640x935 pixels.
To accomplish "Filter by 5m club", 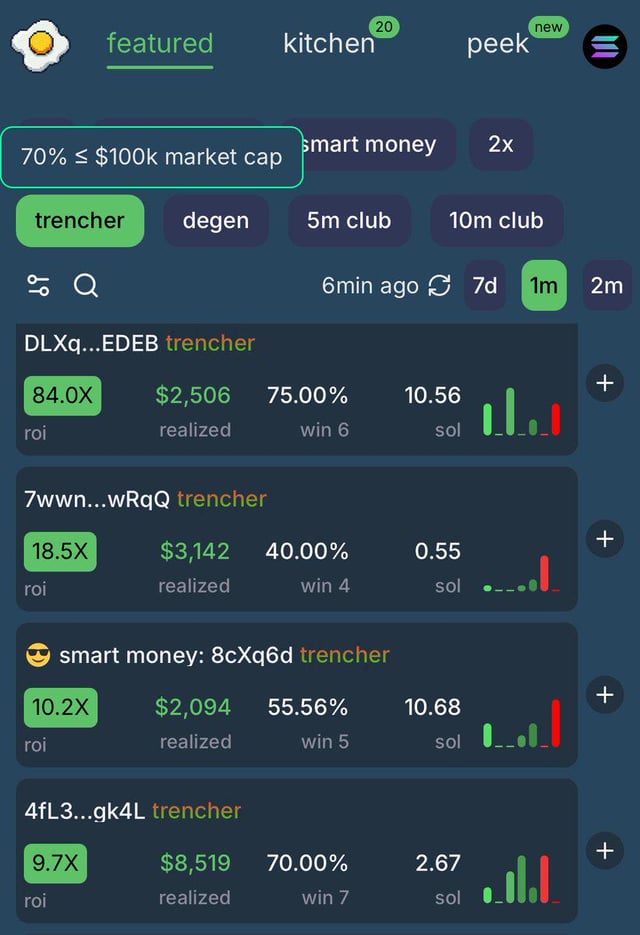I will pos(349,220).
